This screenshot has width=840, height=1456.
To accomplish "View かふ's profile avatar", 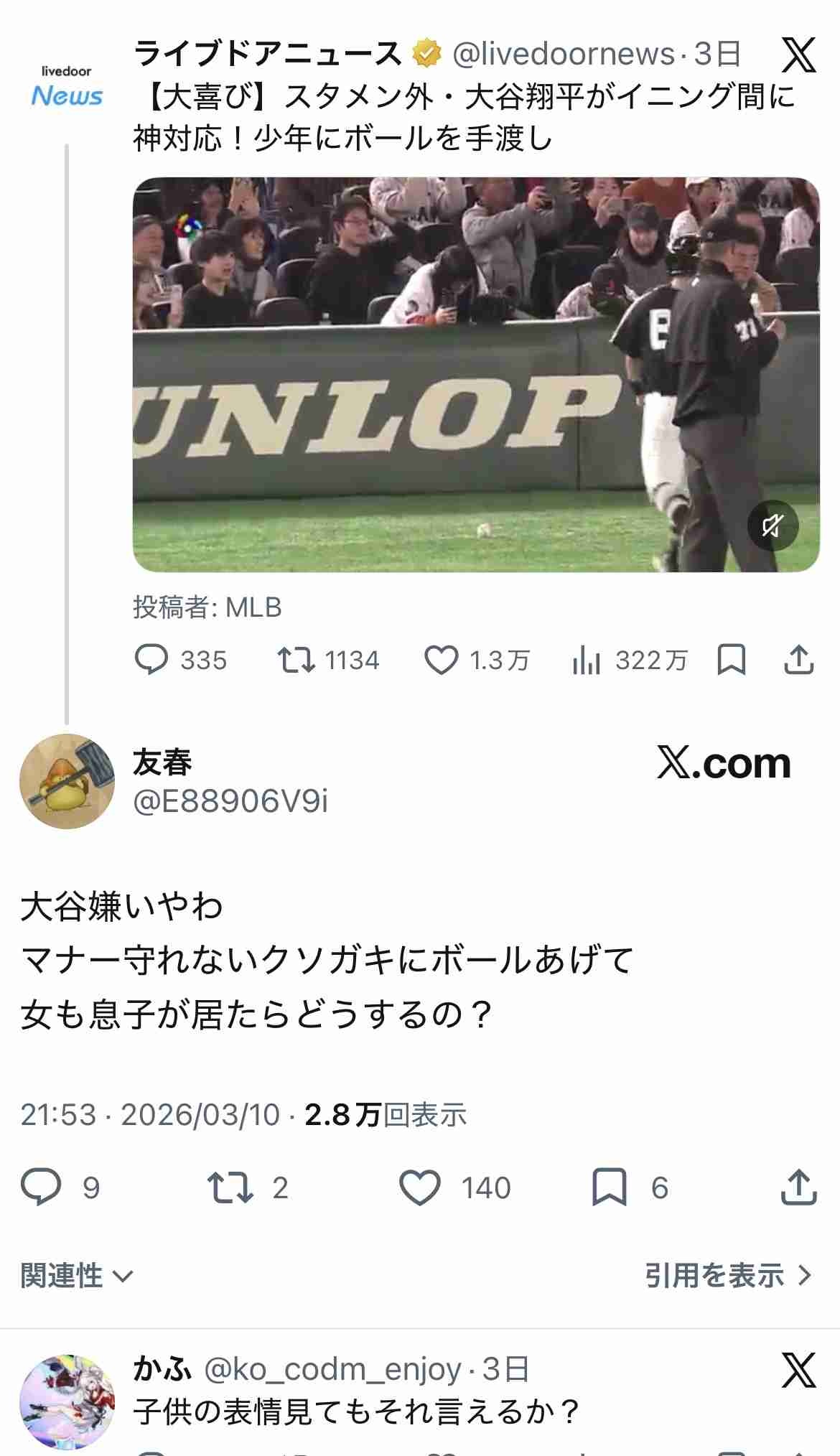I will pyautogui.click(x=67, y=1401).
